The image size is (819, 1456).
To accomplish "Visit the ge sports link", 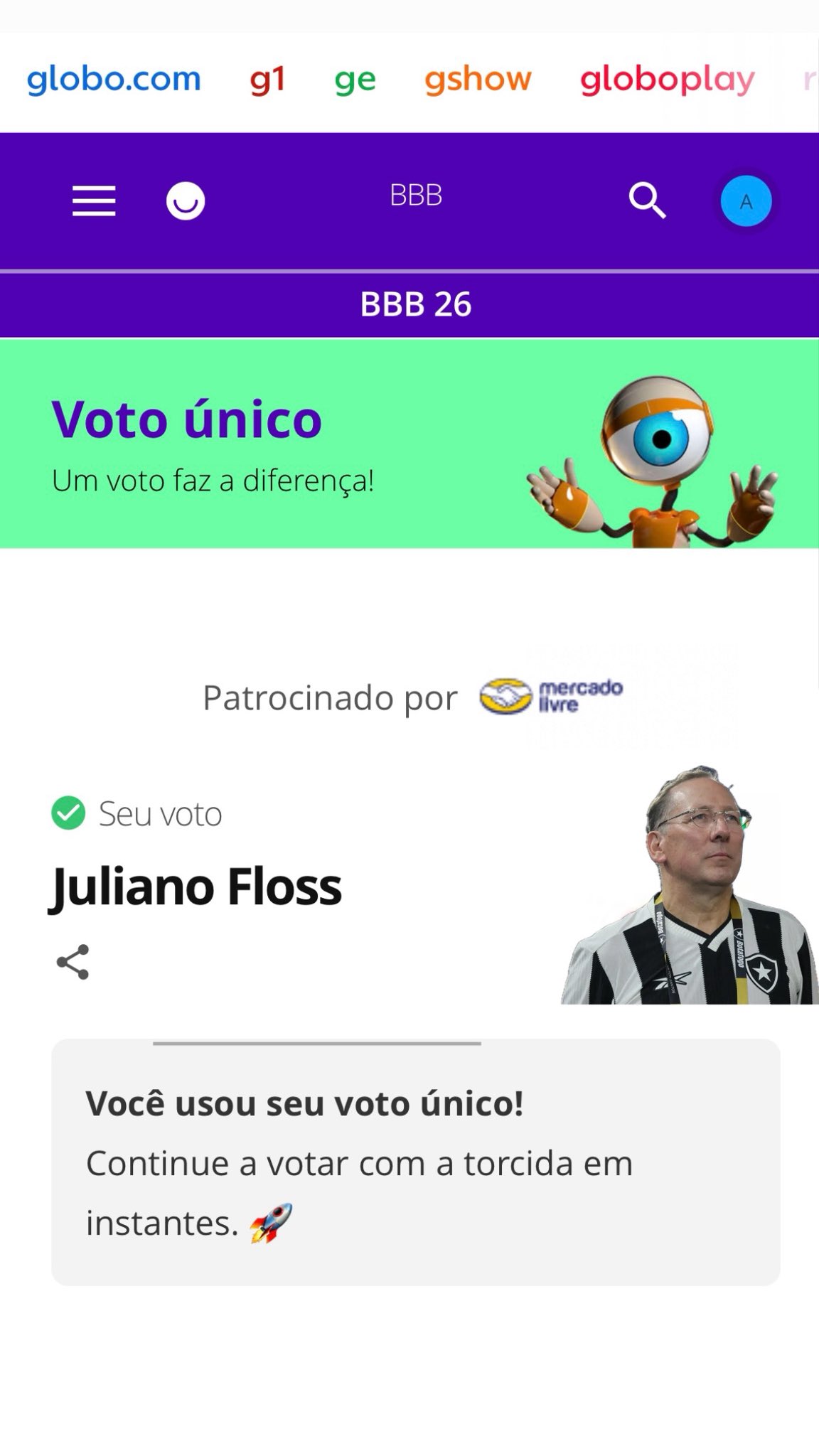I will [355, 80].
